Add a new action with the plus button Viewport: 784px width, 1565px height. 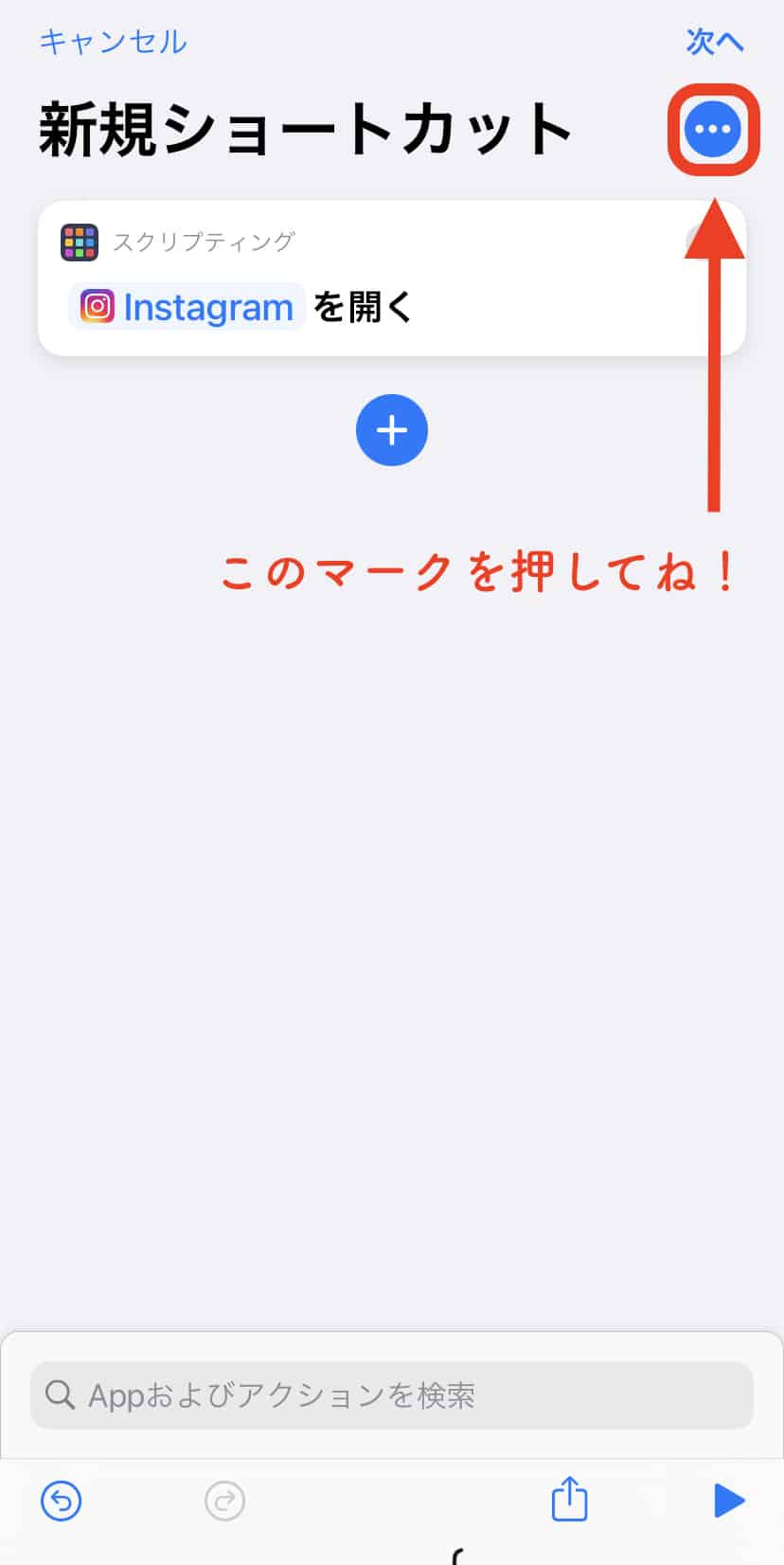391,430
